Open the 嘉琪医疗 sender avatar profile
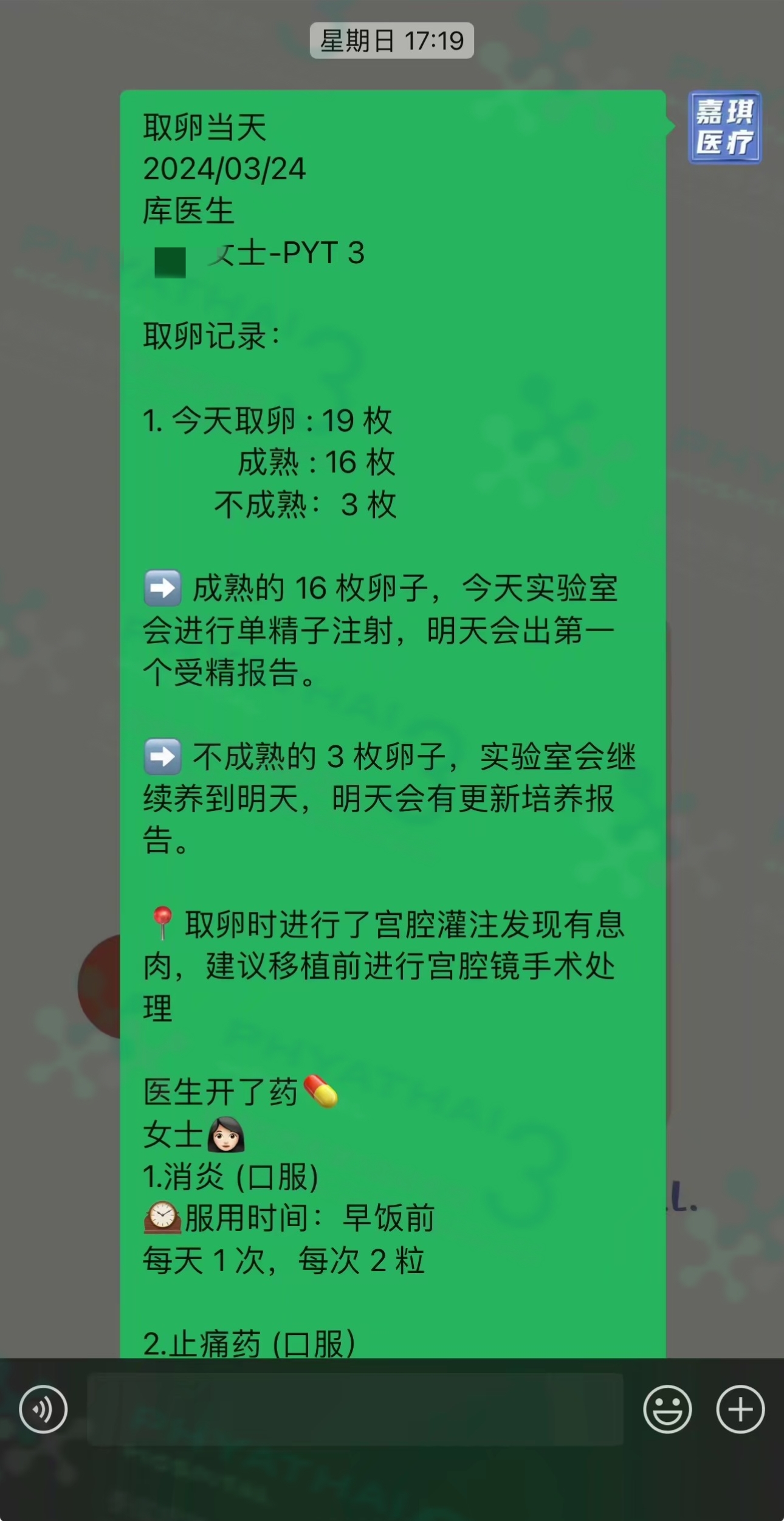This screenshot has height=1521, width=784. [724, 127]
